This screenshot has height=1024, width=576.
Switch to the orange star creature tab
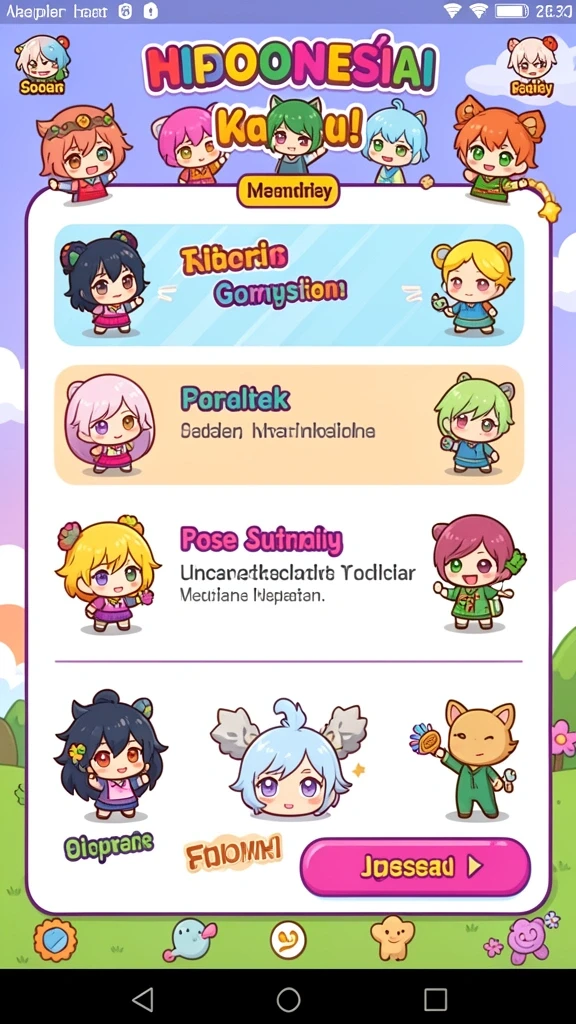point(392,938)
